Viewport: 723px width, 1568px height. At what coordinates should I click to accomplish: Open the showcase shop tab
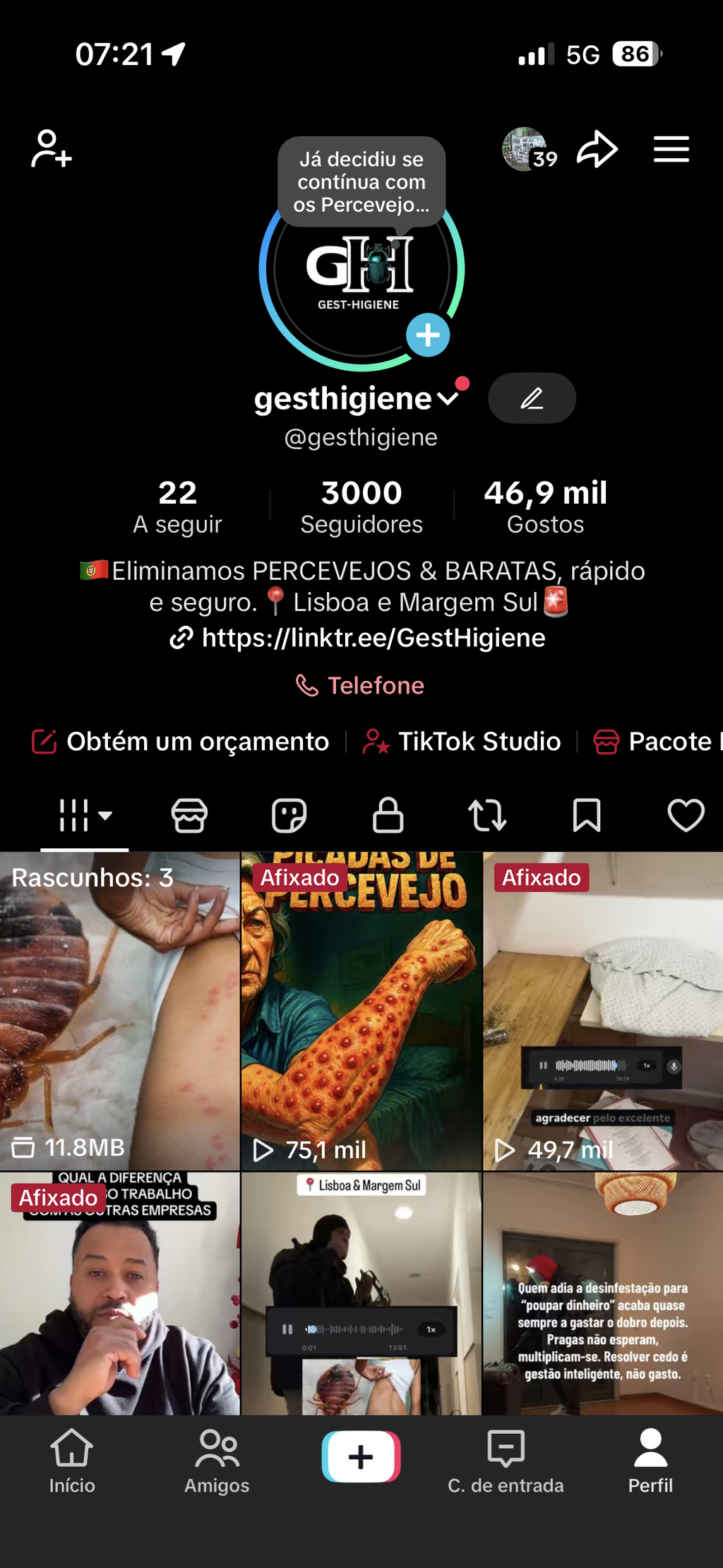point(189,816)
